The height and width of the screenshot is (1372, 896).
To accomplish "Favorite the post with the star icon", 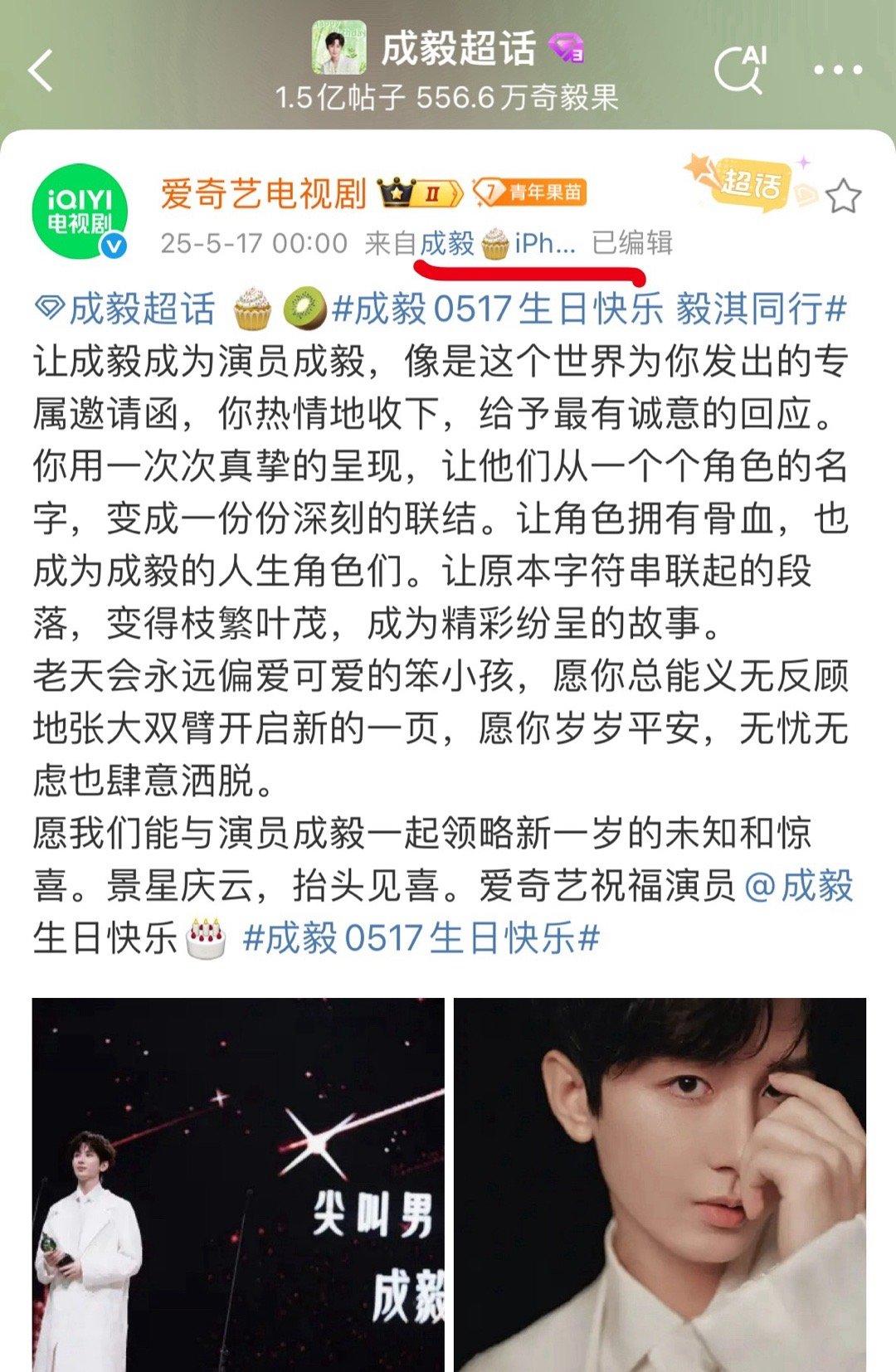I will coord(844,197).
